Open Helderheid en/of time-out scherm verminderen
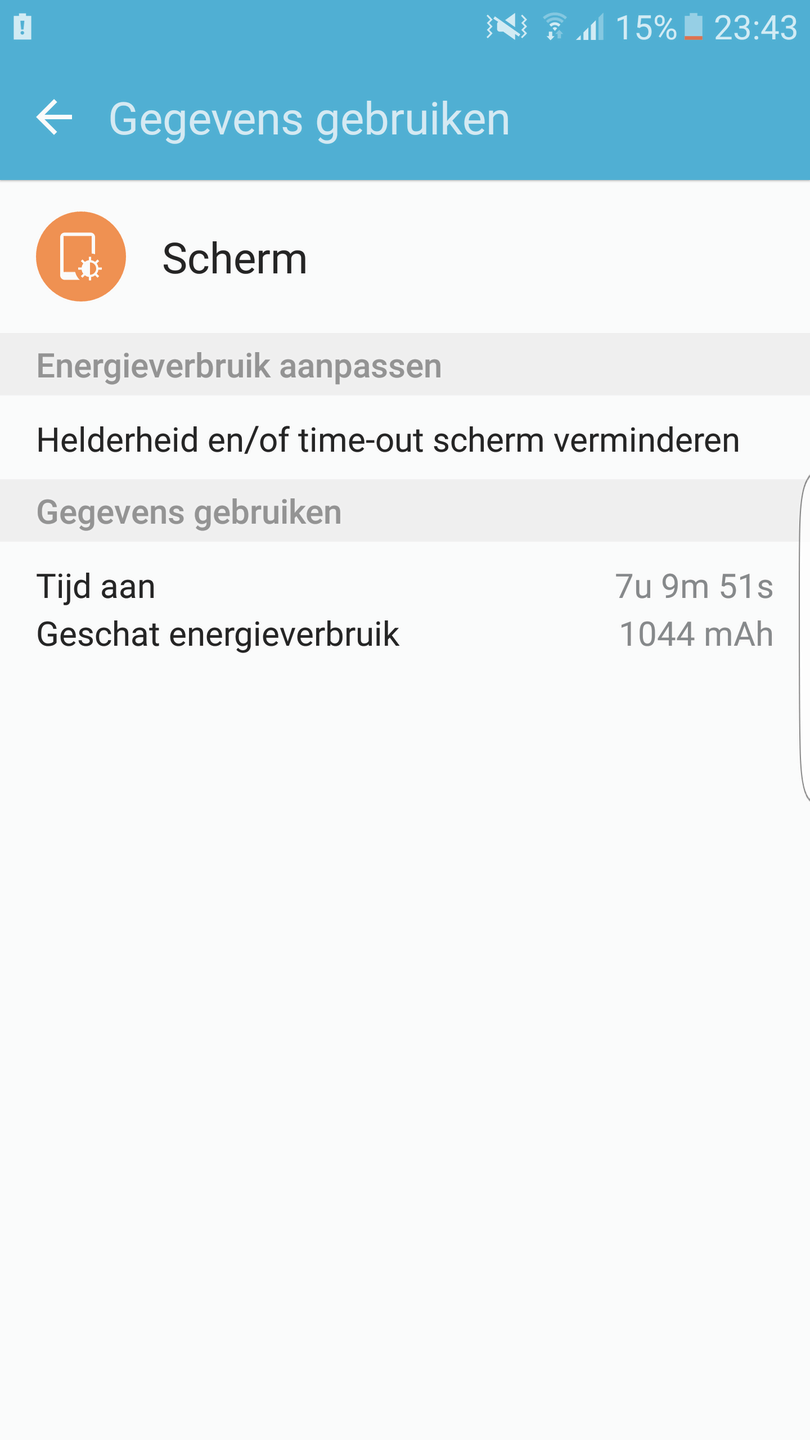This screenshot has height=1440, width=810. point(405,438)
